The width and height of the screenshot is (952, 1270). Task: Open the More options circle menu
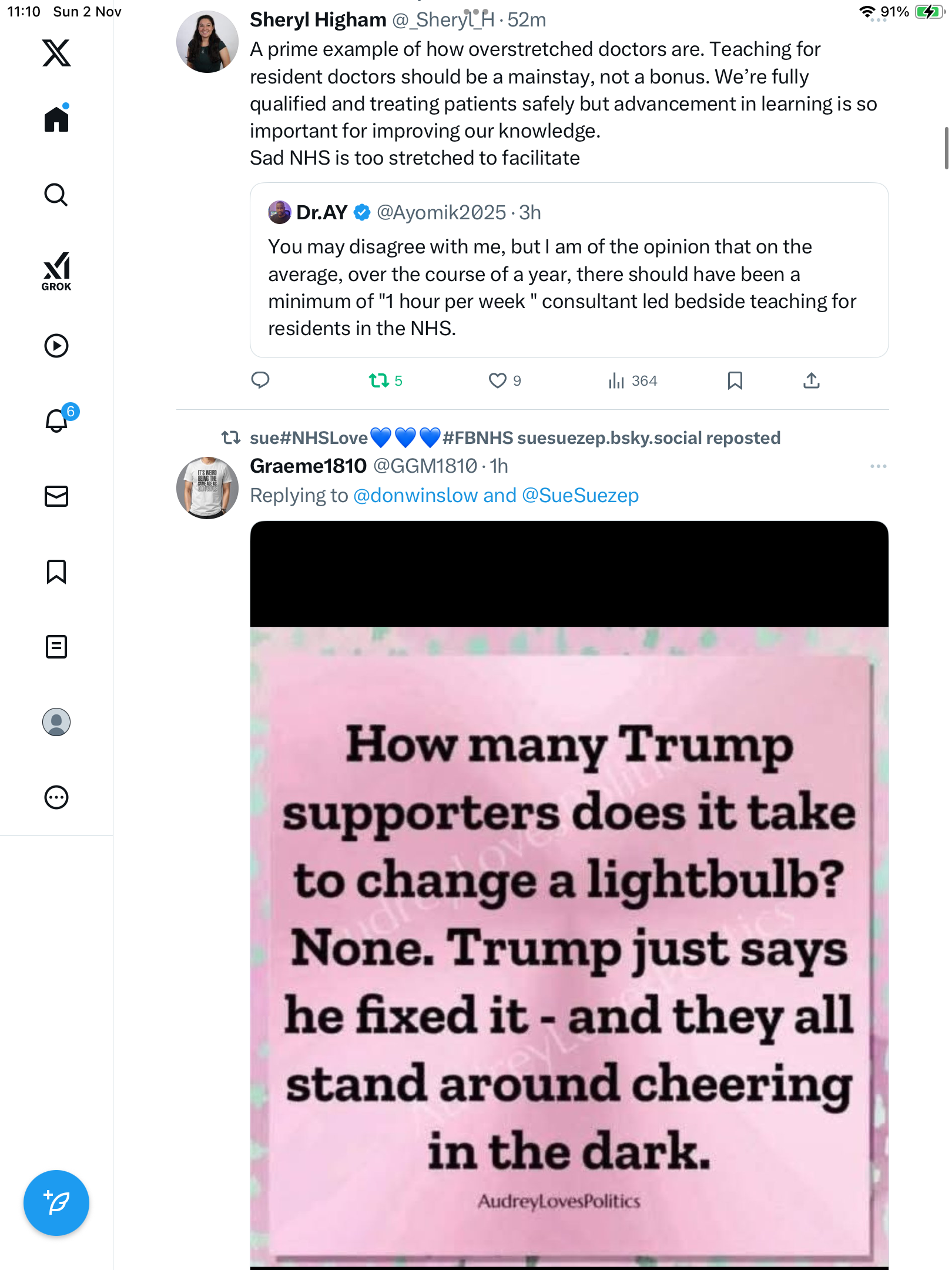(56, 797)
